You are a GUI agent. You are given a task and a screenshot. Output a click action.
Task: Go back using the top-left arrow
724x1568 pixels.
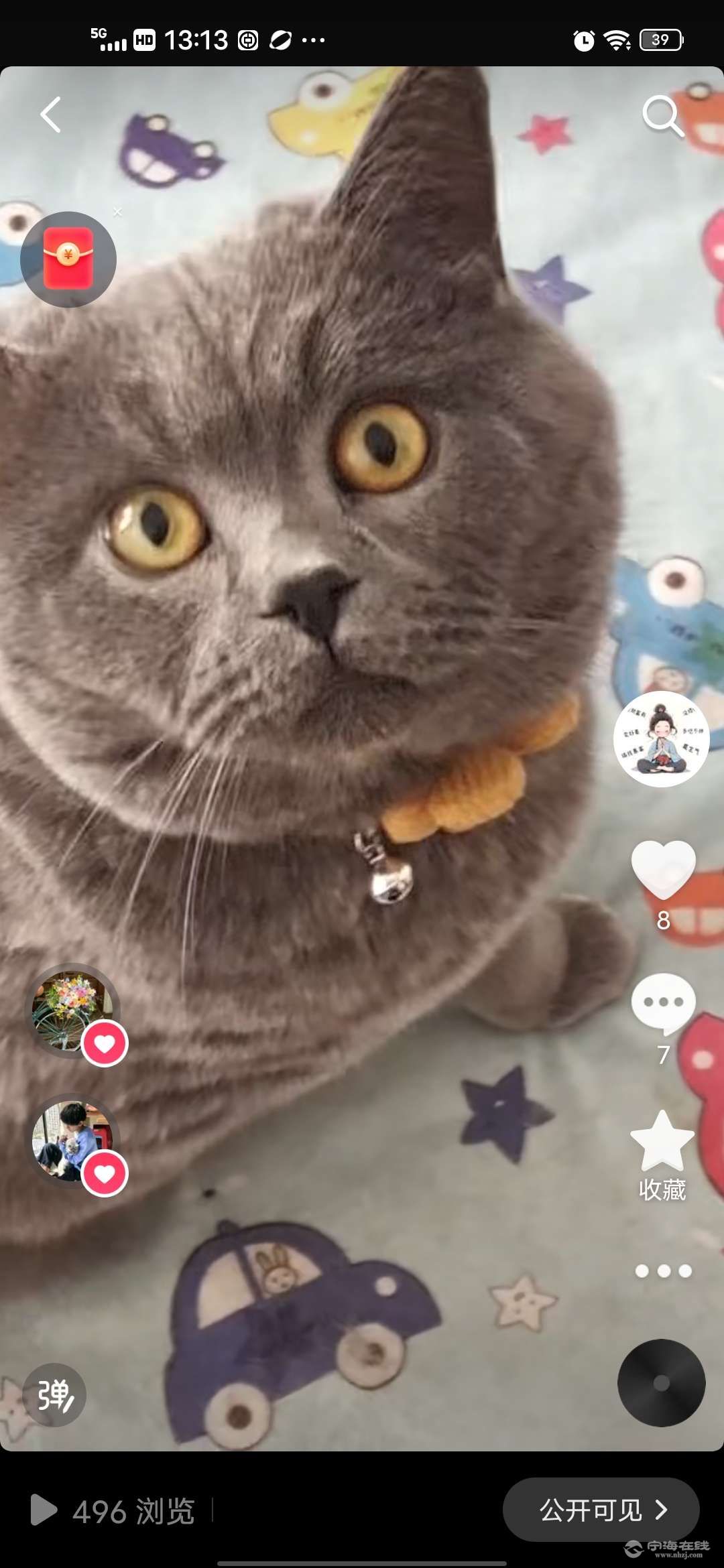[51, 115]
